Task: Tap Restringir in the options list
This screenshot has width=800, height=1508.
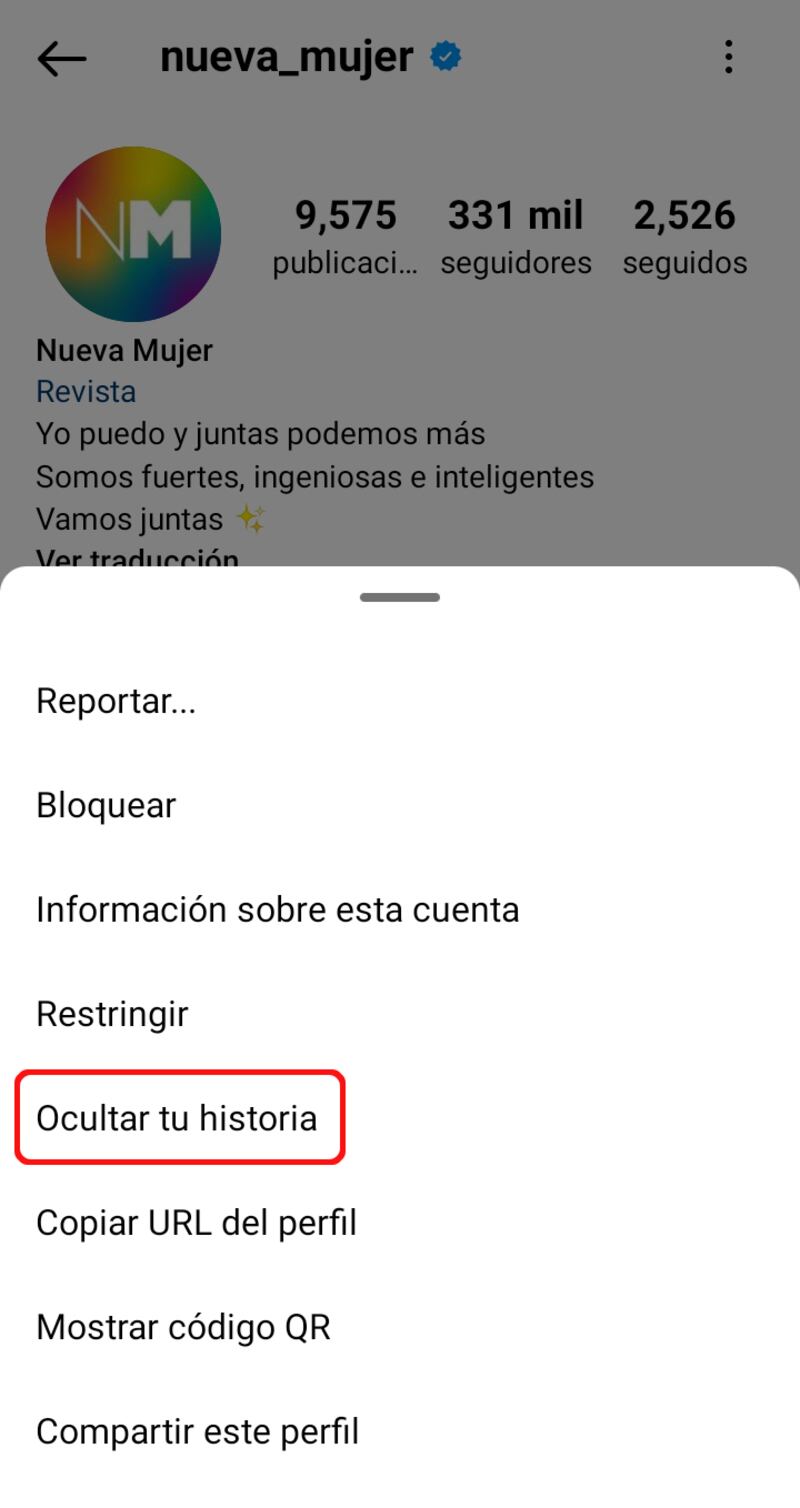Action: pyautogui.click(x=112, y=1014)
